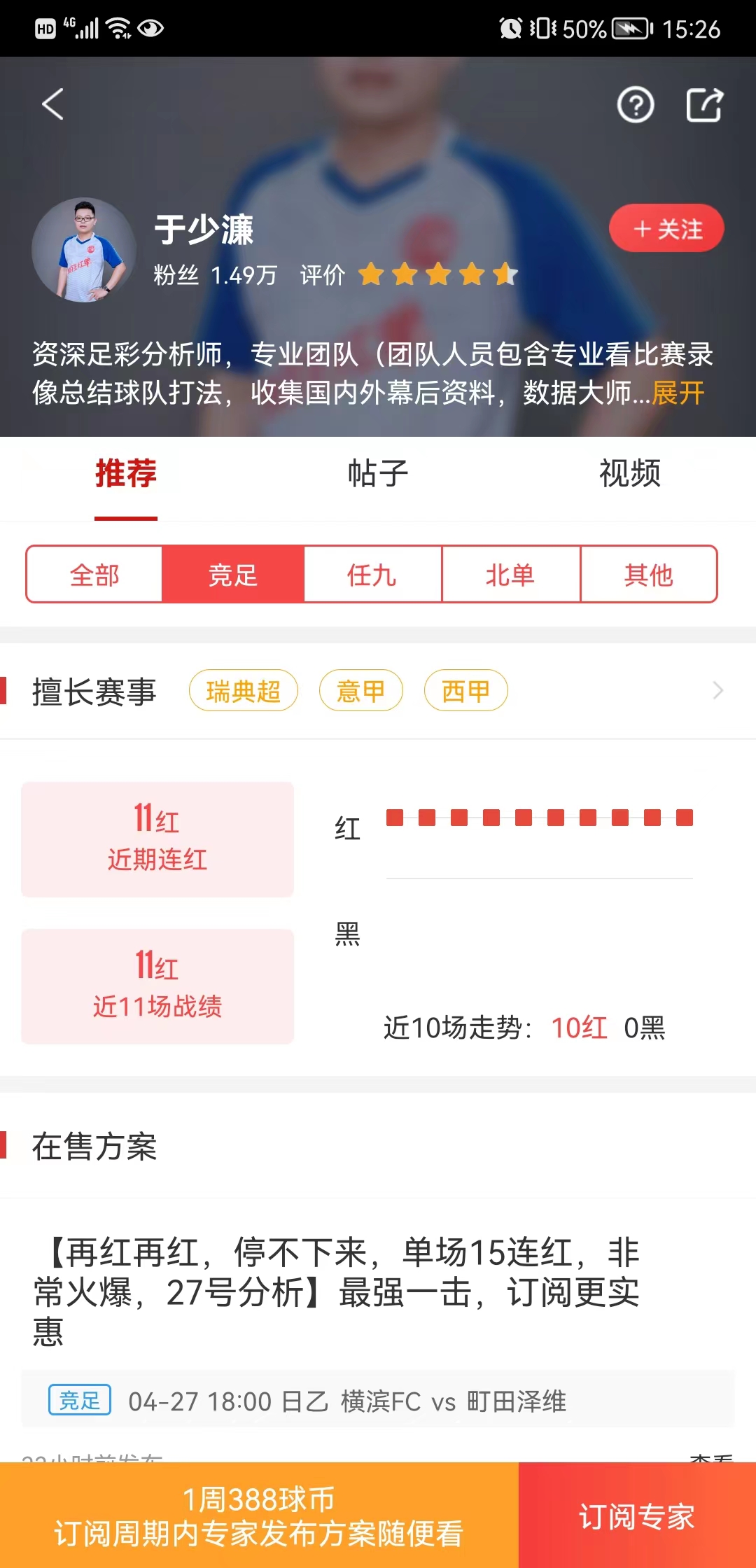Viewport: 756px width, 1568px height.
Task: Tap the 意甲 league chip
Action: click(360, 691)
